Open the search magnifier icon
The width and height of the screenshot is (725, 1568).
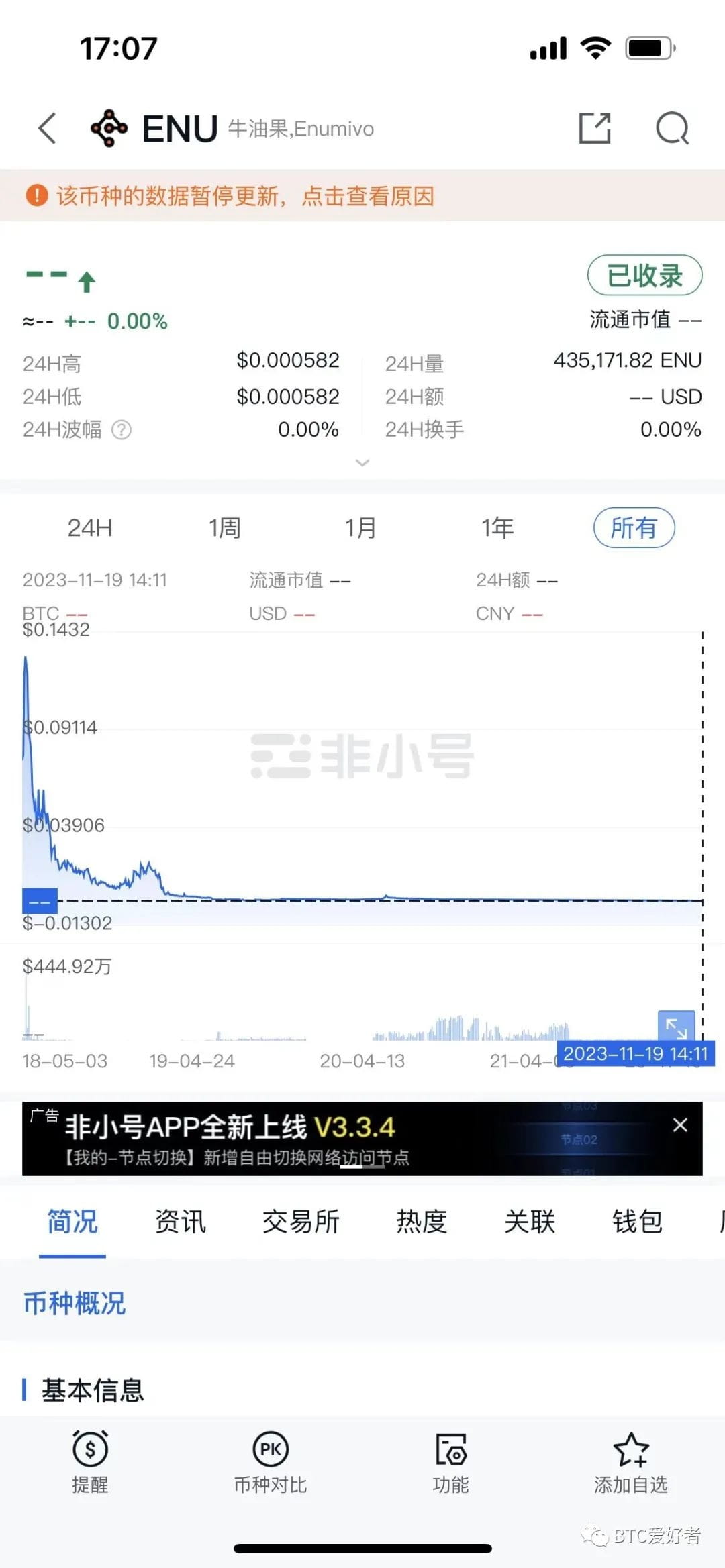tap(672, 127)
